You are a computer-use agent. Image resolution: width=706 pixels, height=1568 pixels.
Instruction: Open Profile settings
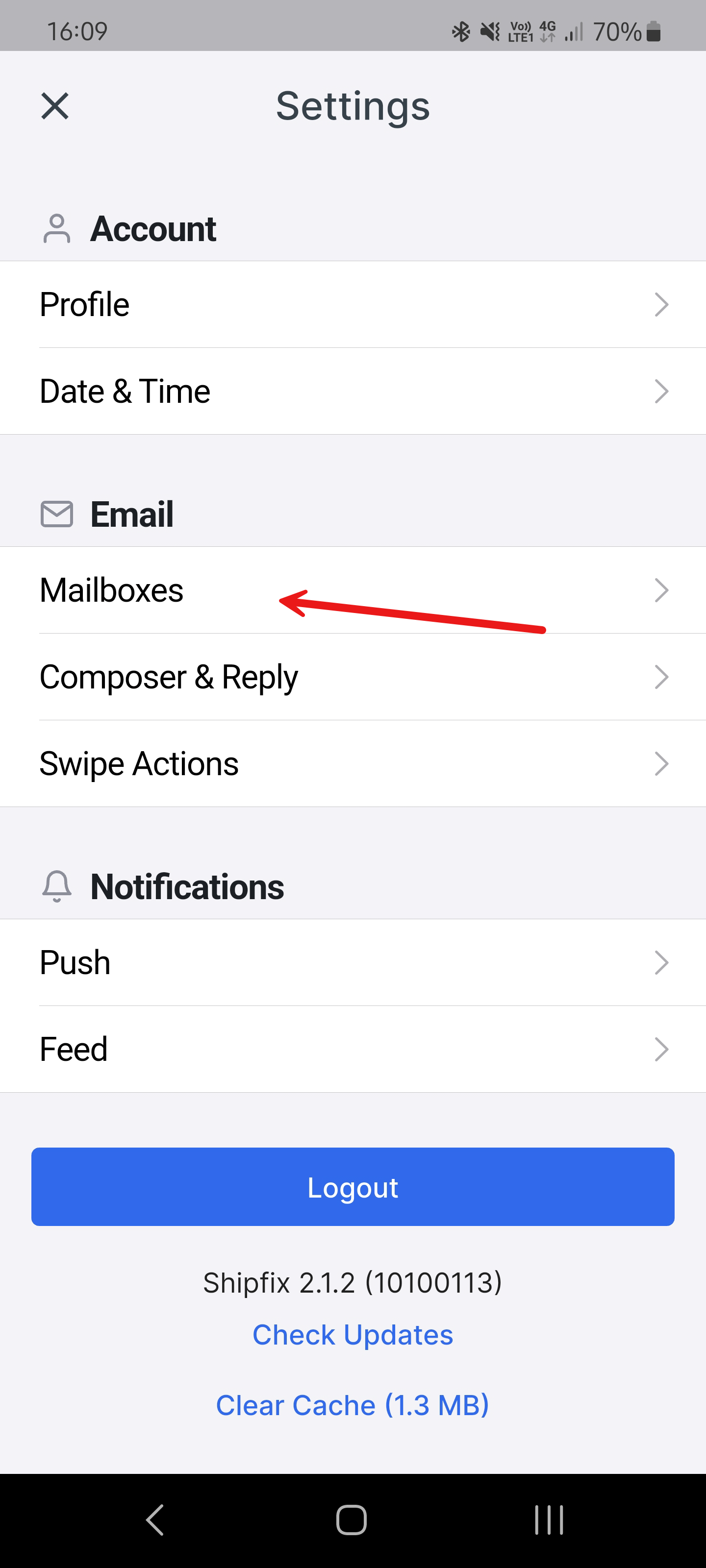tap(353, 304)
